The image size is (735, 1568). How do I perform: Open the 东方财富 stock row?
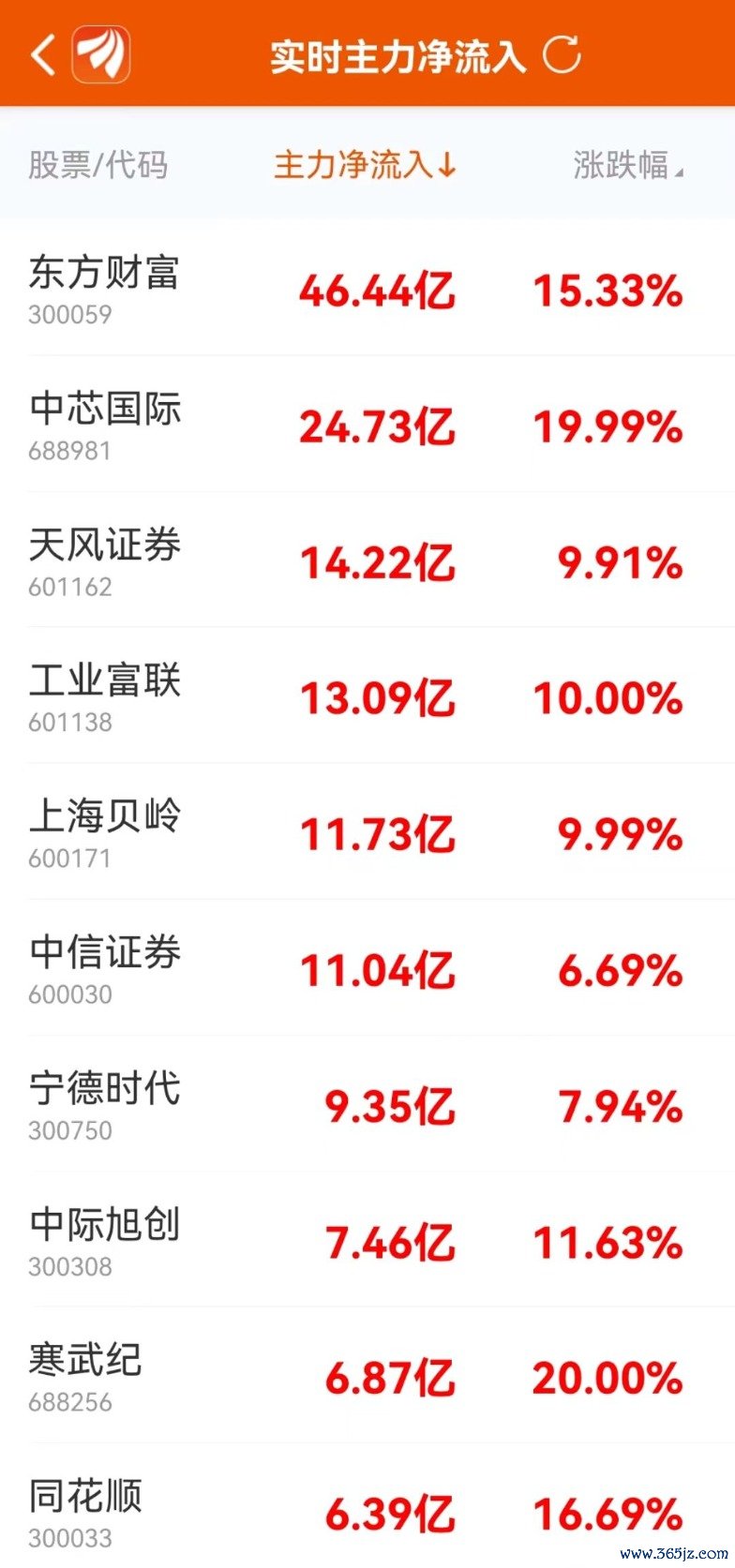(x=367, y=289)
